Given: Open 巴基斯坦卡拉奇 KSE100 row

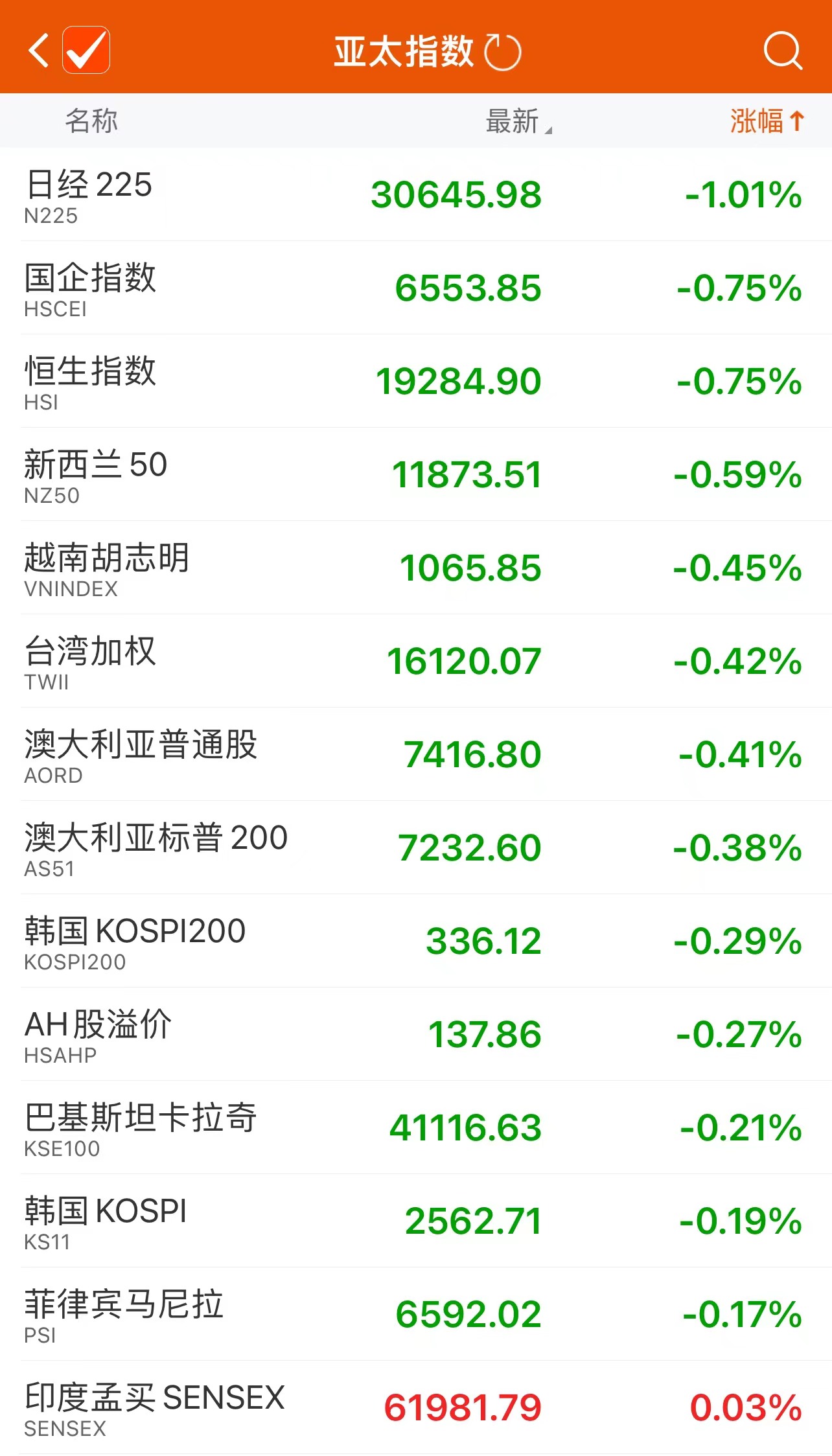Looking at the screenshot, I should coord(415,1127).
